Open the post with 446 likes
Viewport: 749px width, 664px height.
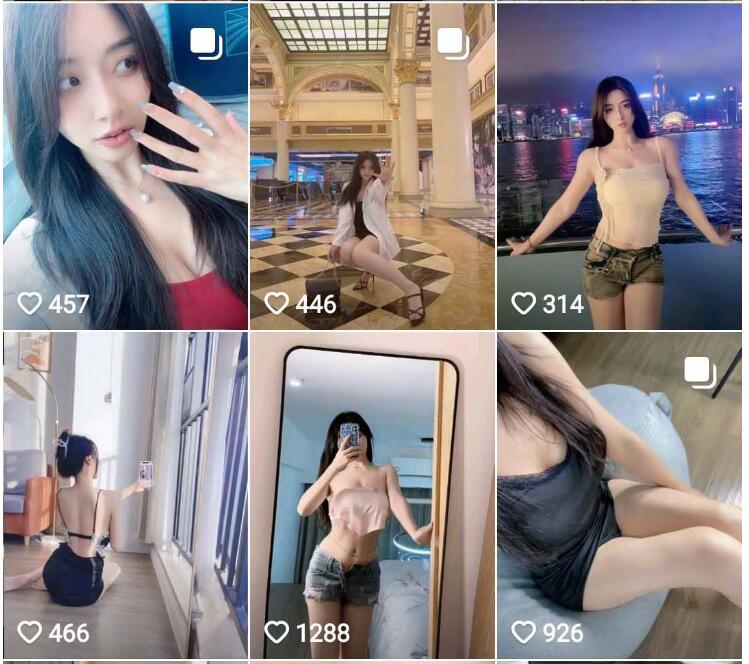point(371,165)
